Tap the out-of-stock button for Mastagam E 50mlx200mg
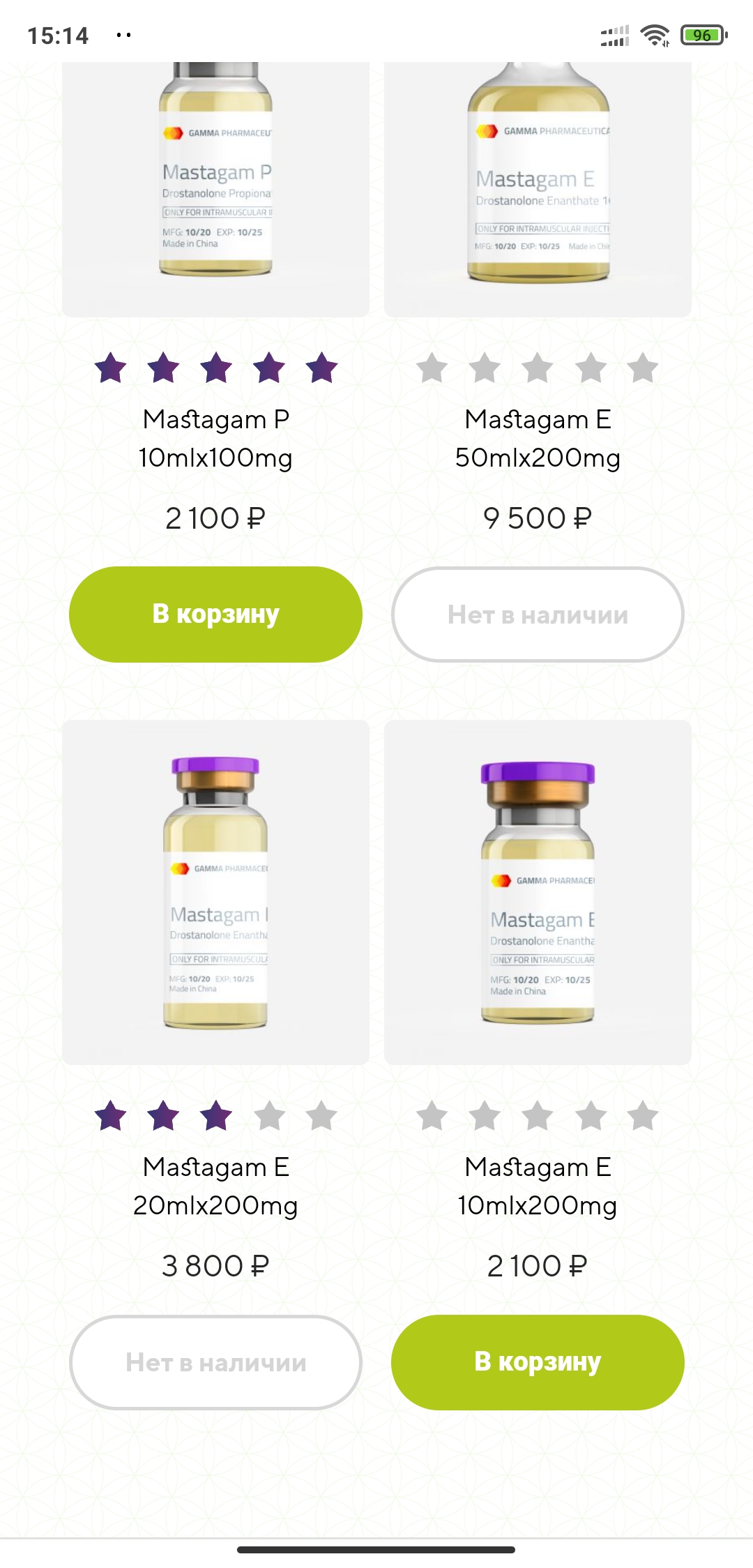 (x=538, y=615)
